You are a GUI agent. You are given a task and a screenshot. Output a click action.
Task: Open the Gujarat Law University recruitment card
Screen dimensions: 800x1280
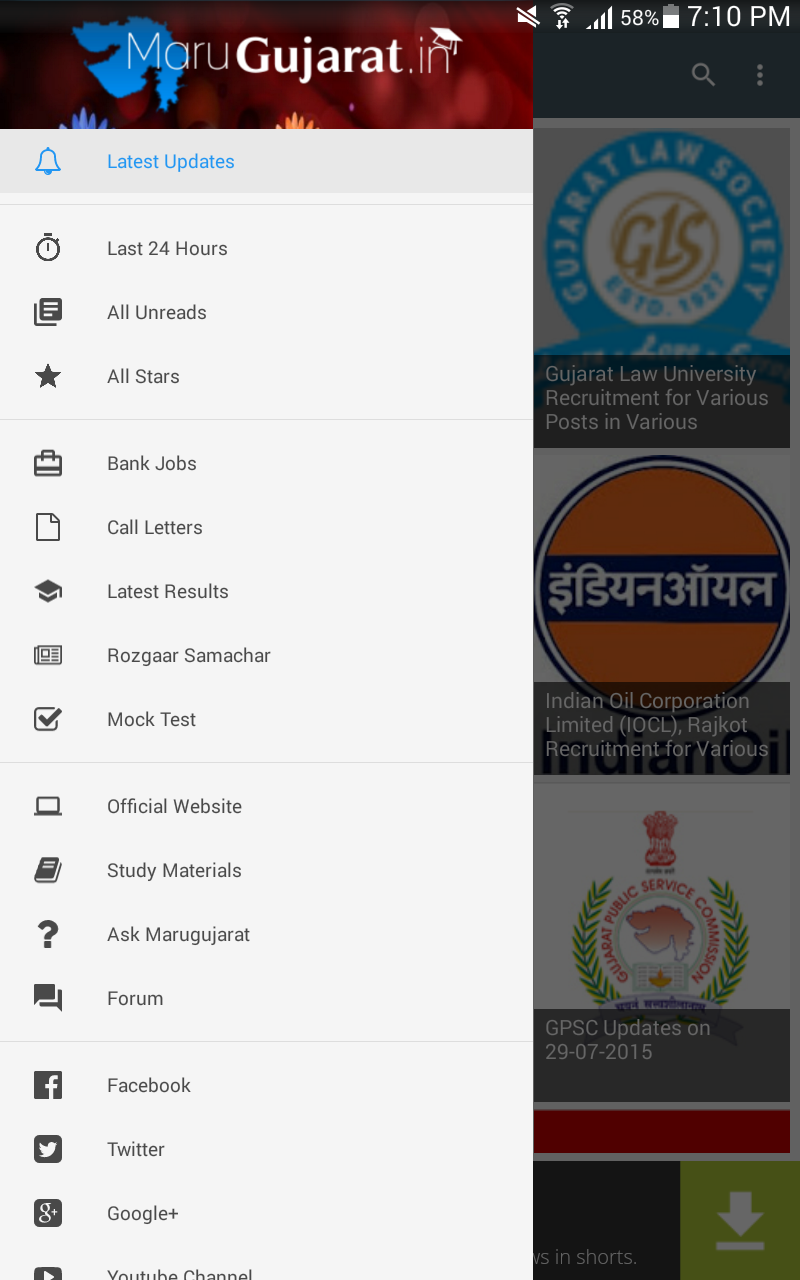point(662,287)
